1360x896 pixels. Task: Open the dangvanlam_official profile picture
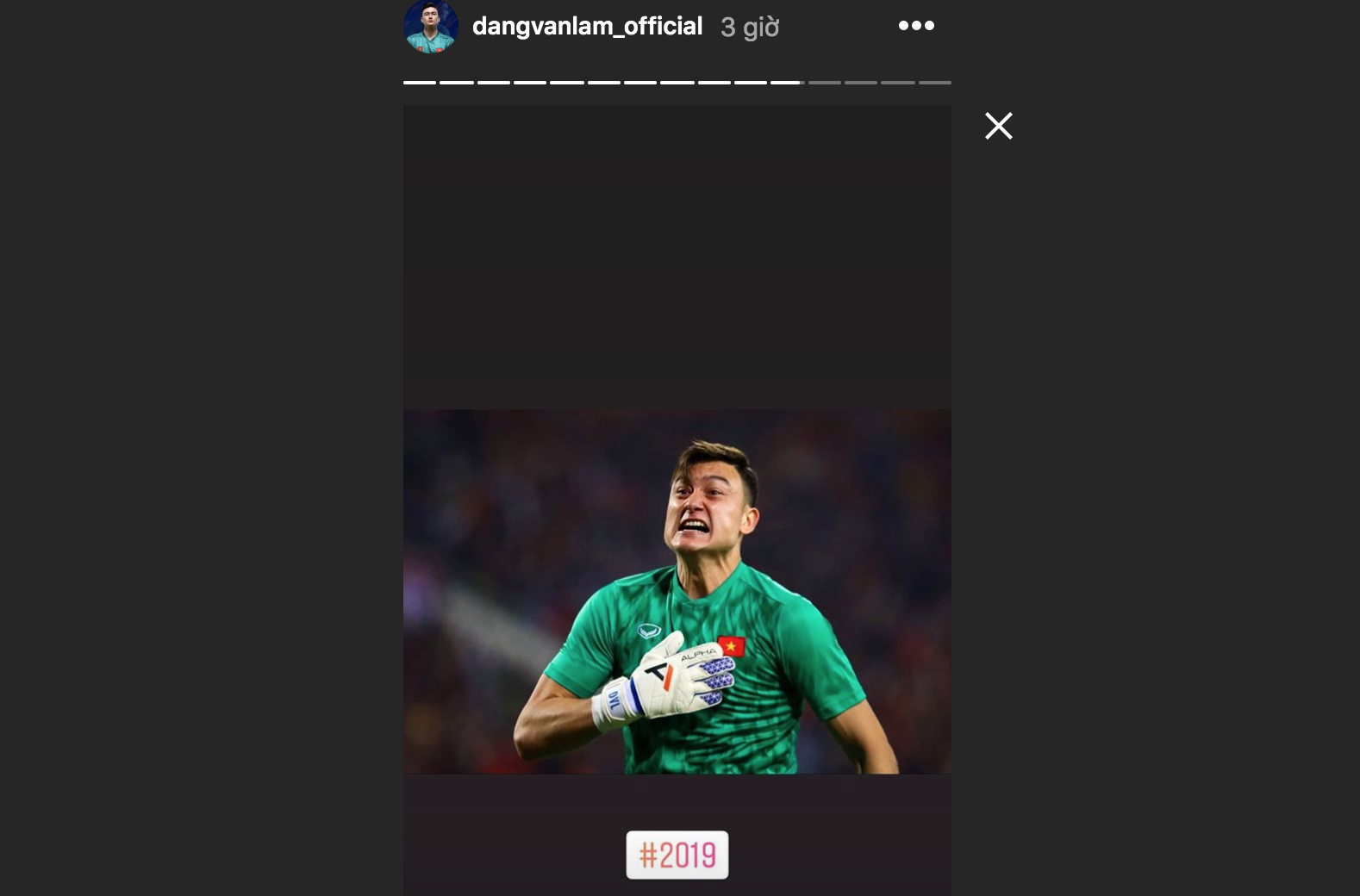(430, 26)
